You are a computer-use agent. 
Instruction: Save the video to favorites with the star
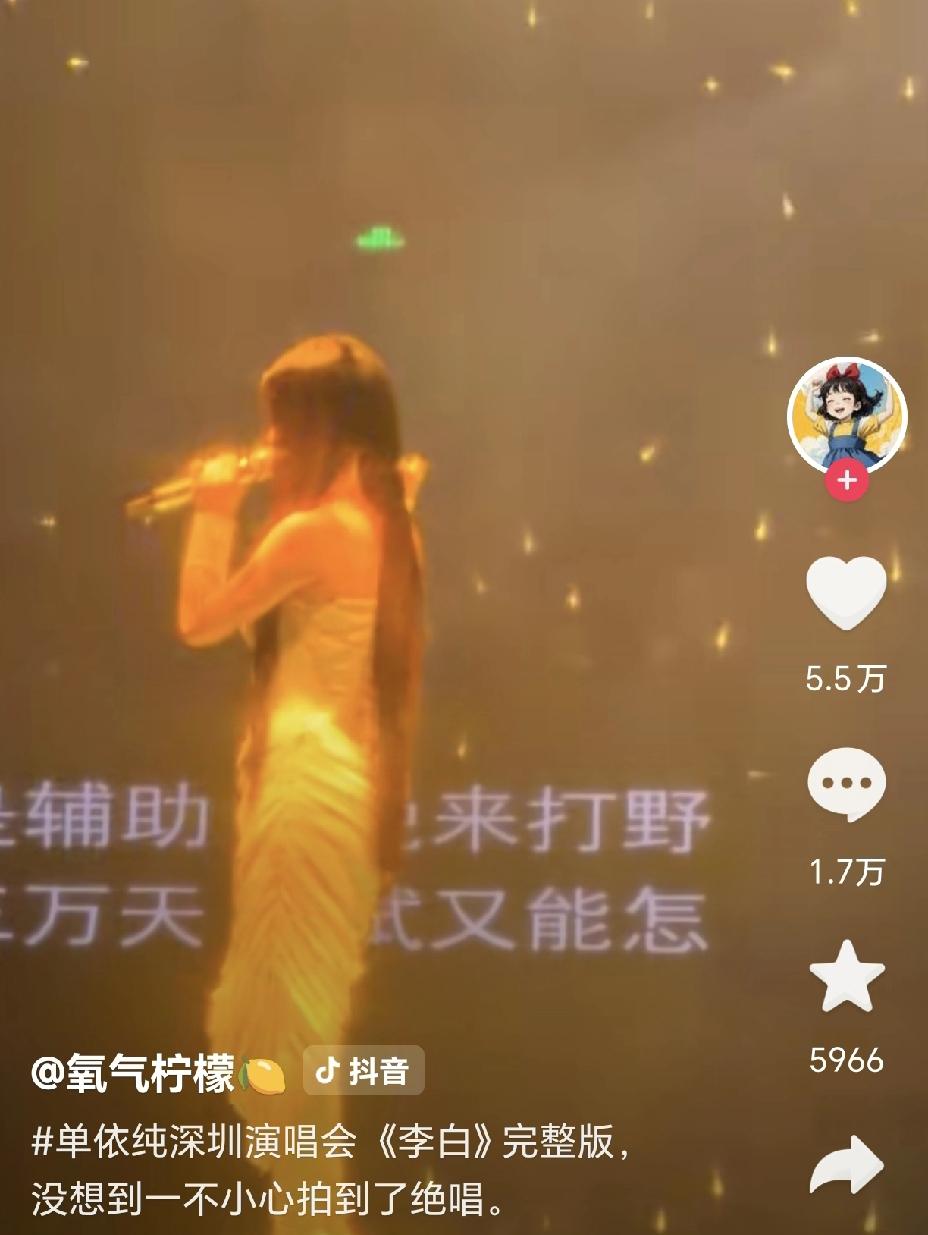[846, 977]
